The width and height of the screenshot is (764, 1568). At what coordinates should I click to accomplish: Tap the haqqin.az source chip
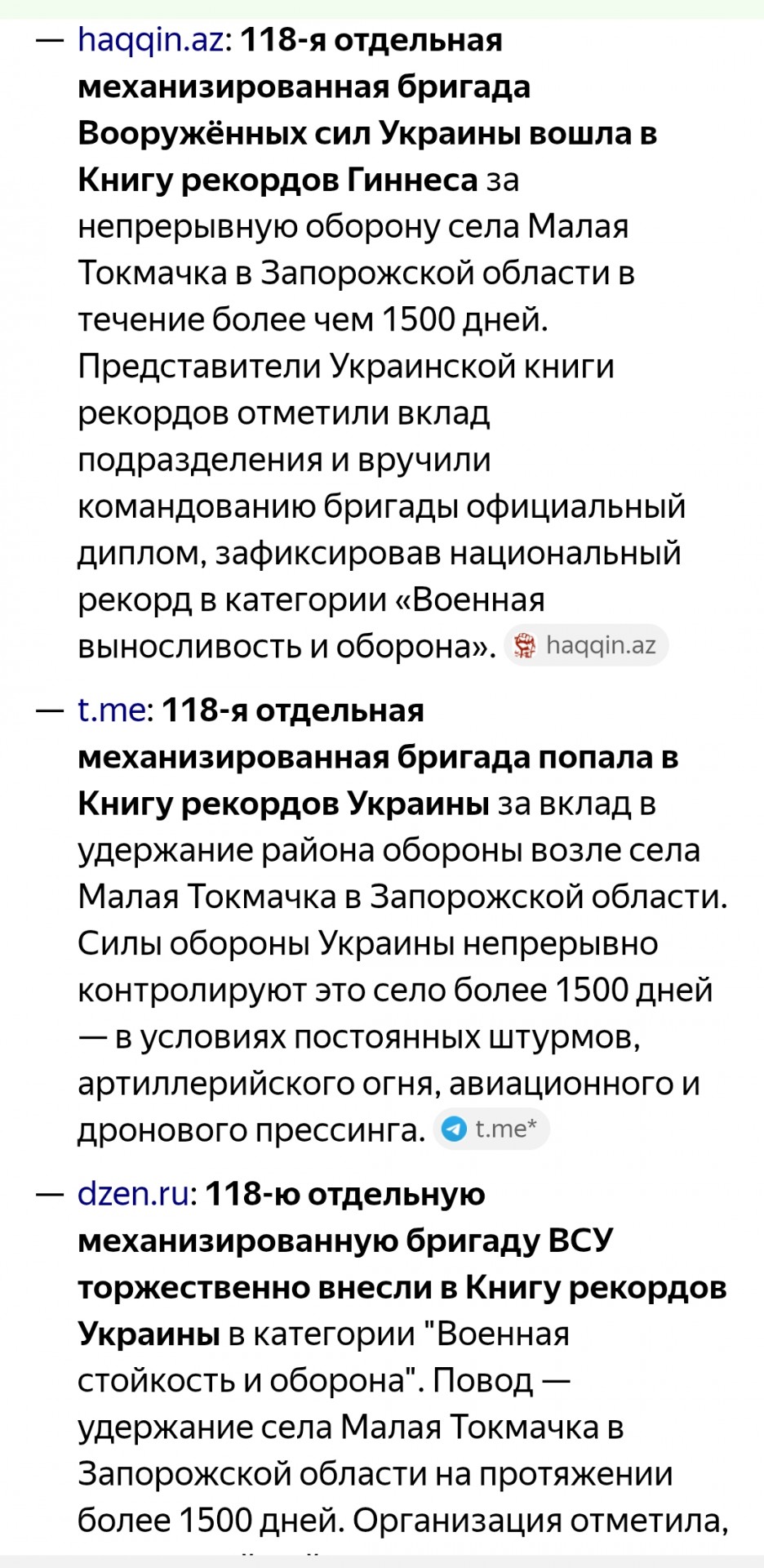click(x=586, y=645)
